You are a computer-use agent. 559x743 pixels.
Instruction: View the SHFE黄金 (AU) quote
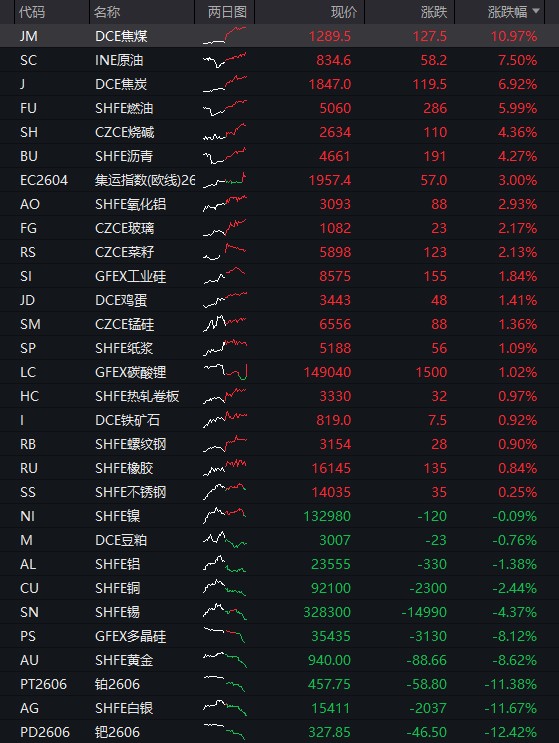pos(280,660)
